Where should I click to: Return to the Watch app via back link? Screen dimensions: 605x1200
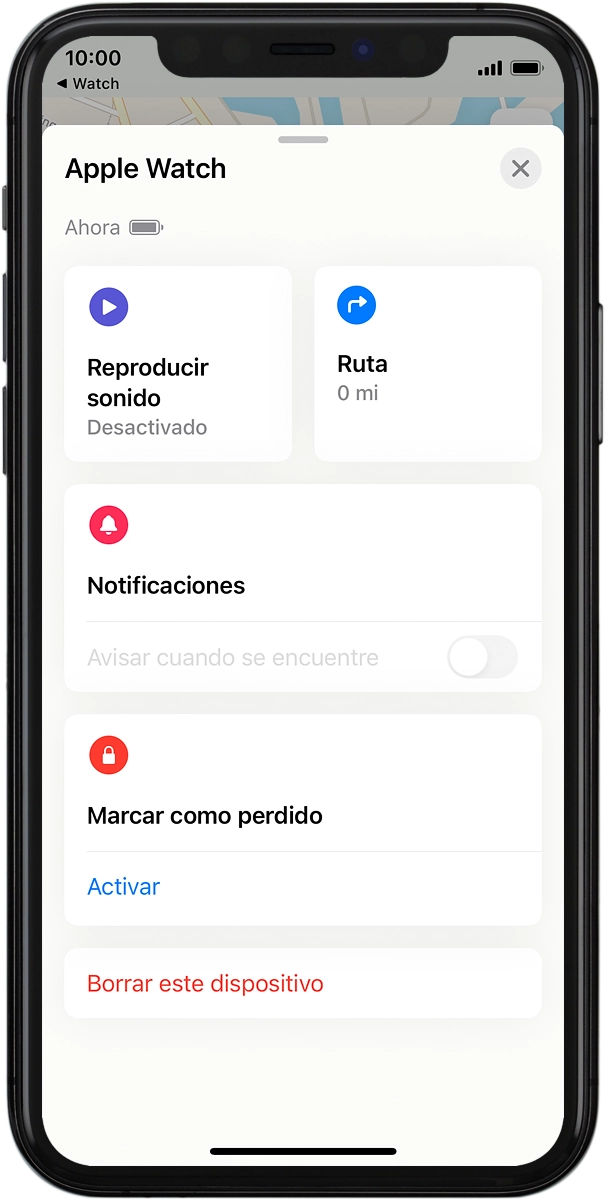coord(88,84)
